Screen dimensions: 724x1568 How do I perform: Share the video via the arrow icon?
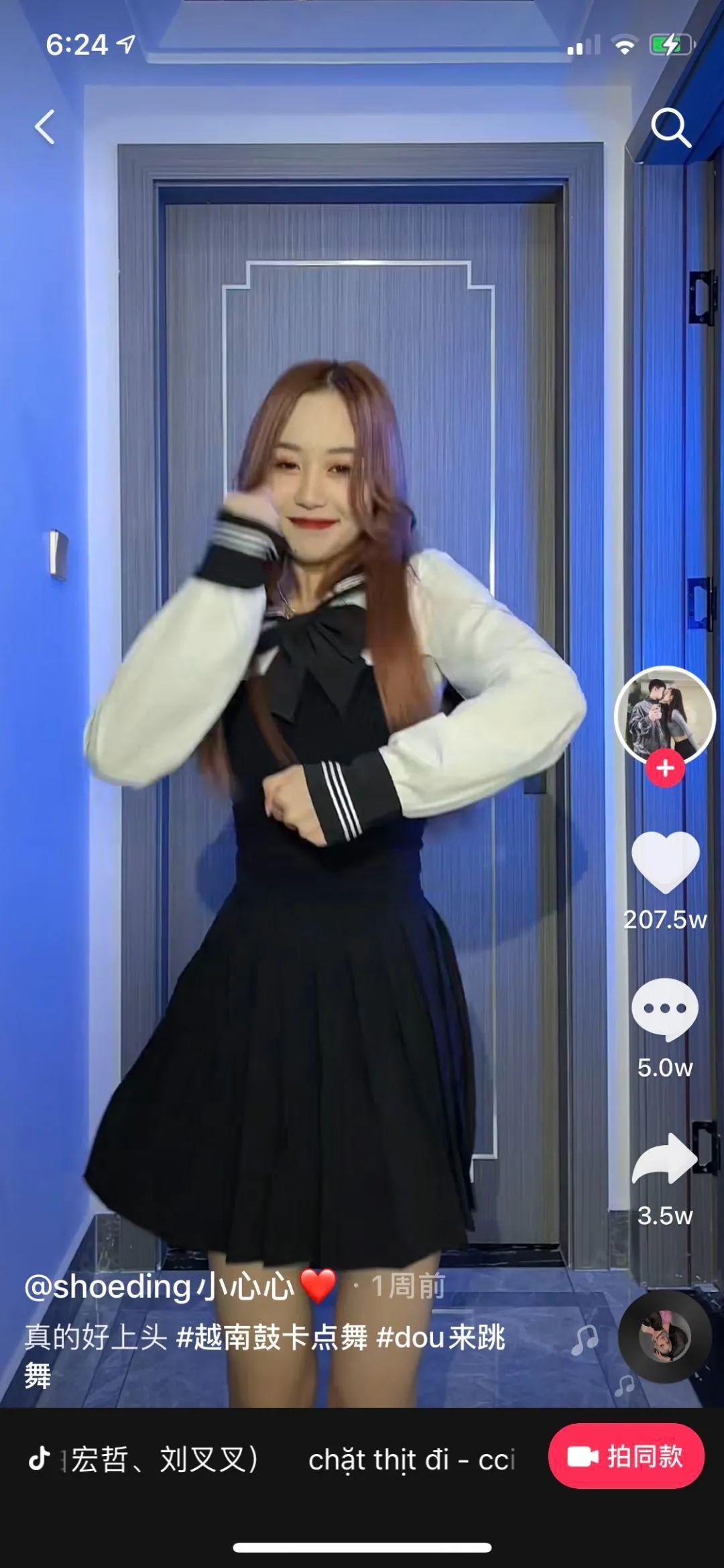point(664,1159)
